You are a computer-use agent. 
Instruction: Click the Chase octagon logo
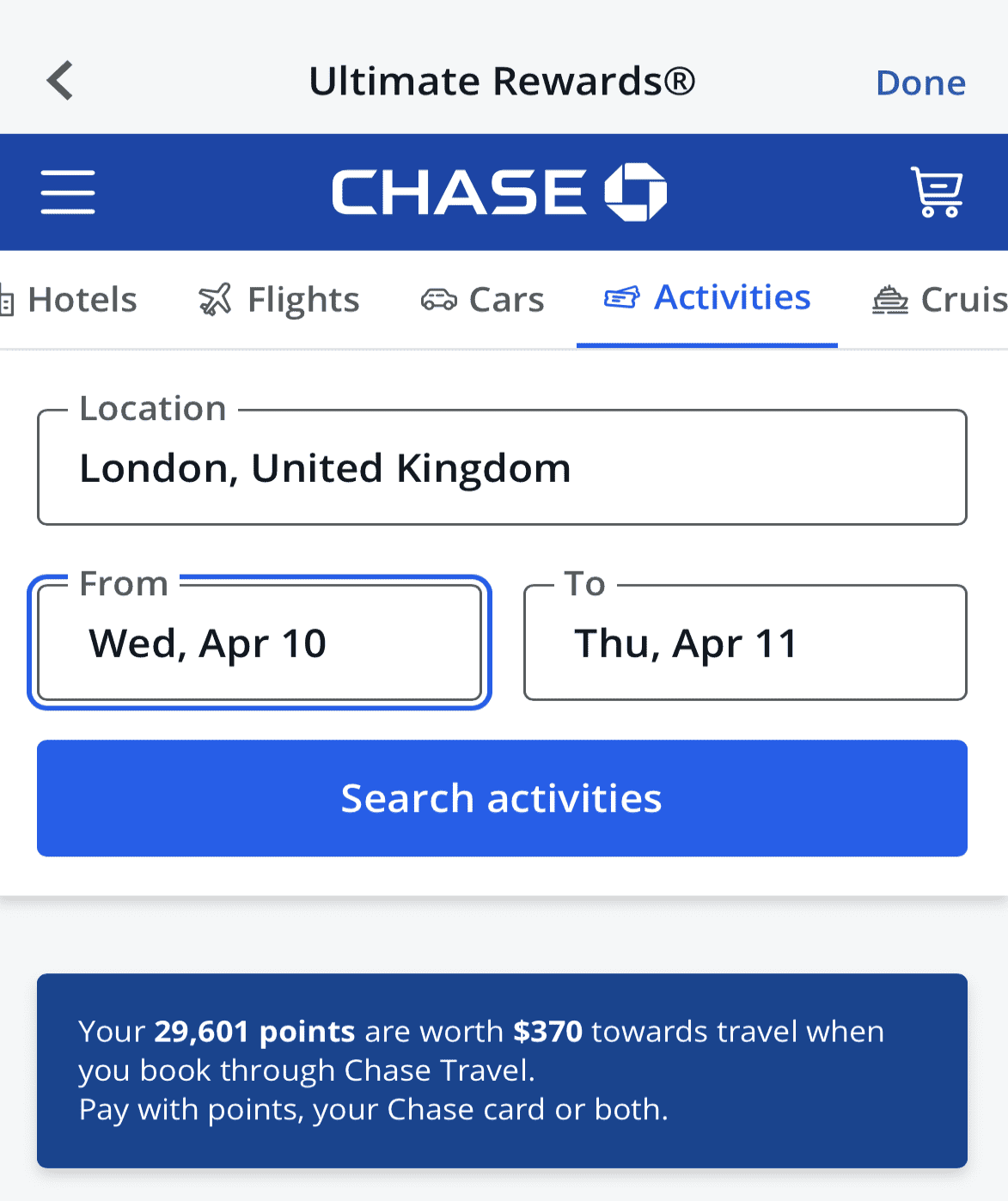coord(635,192)
